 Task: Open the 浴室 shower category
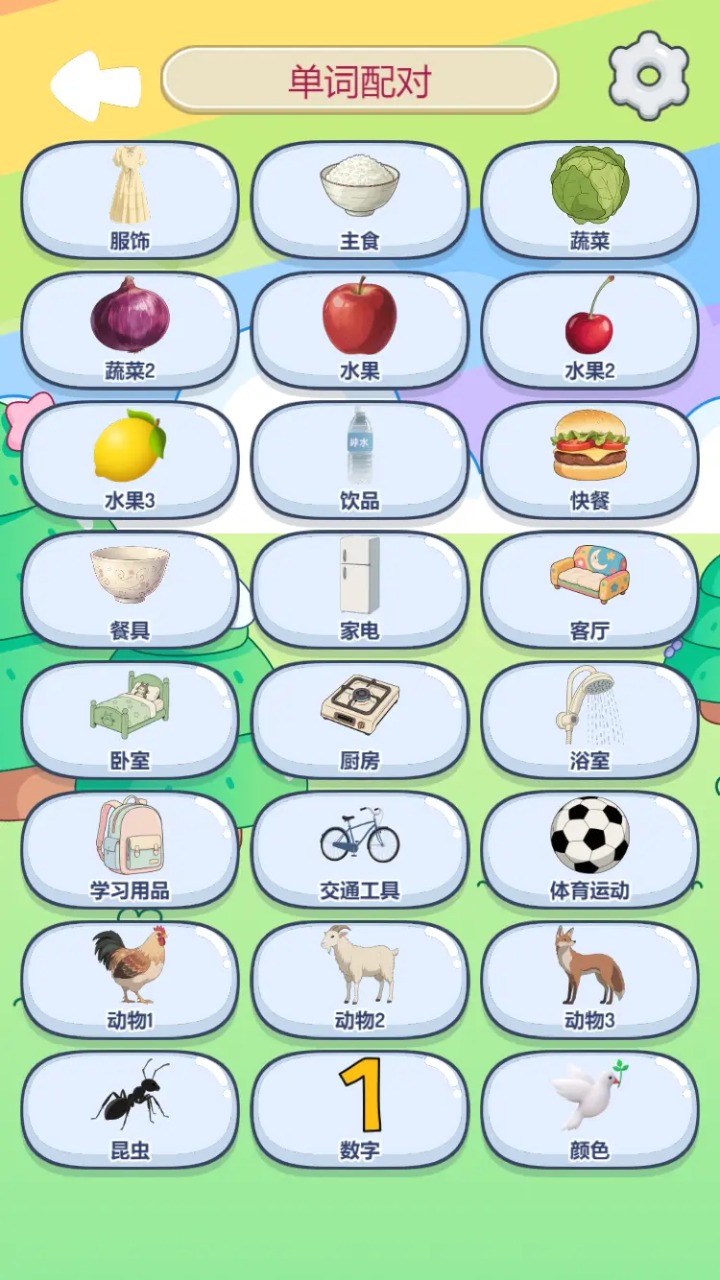pyautogui.click(x=590, y=718)
